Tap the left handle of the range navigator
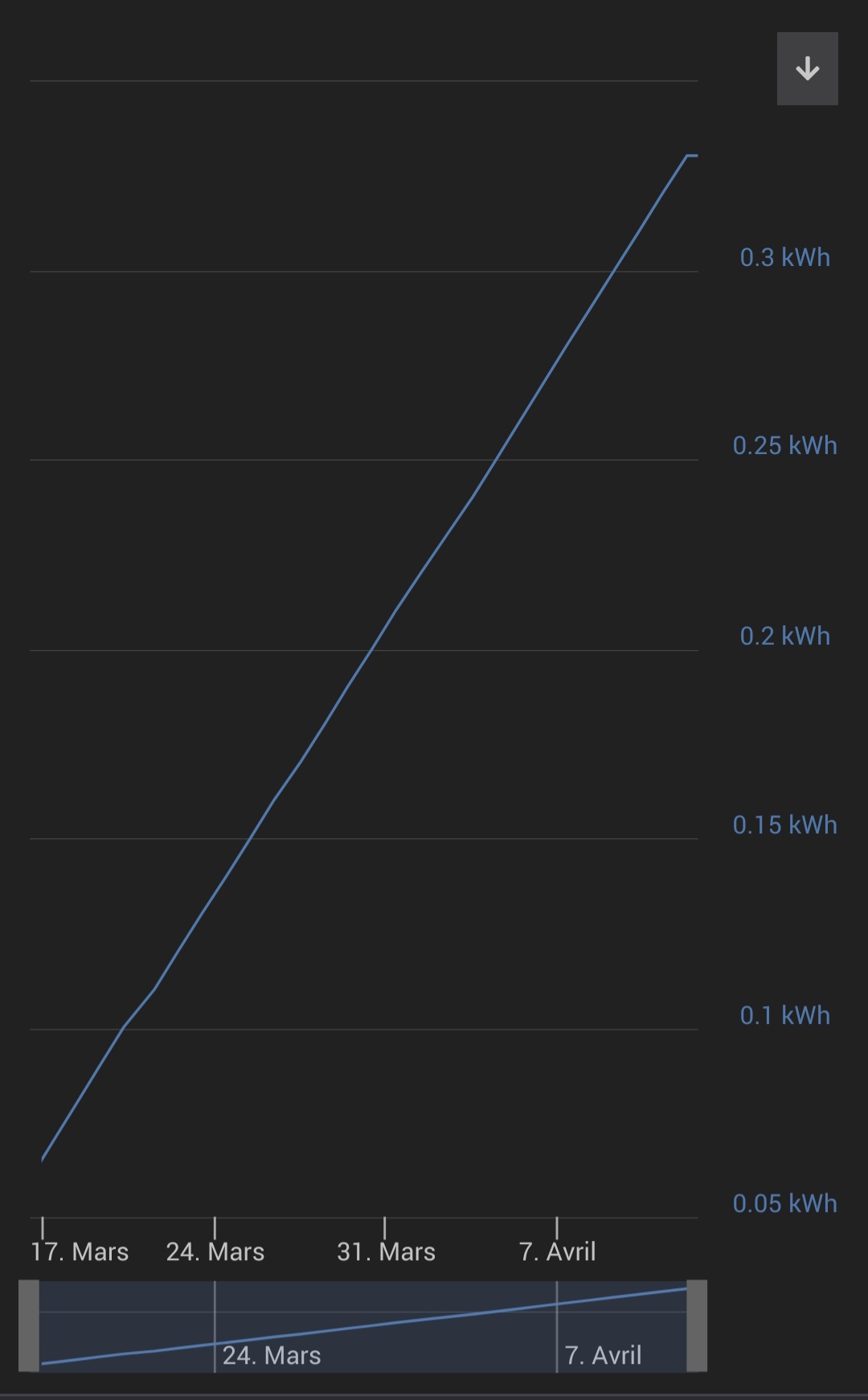Image resolution: width=868 pixels, height=1400 pixels. 29,1326
